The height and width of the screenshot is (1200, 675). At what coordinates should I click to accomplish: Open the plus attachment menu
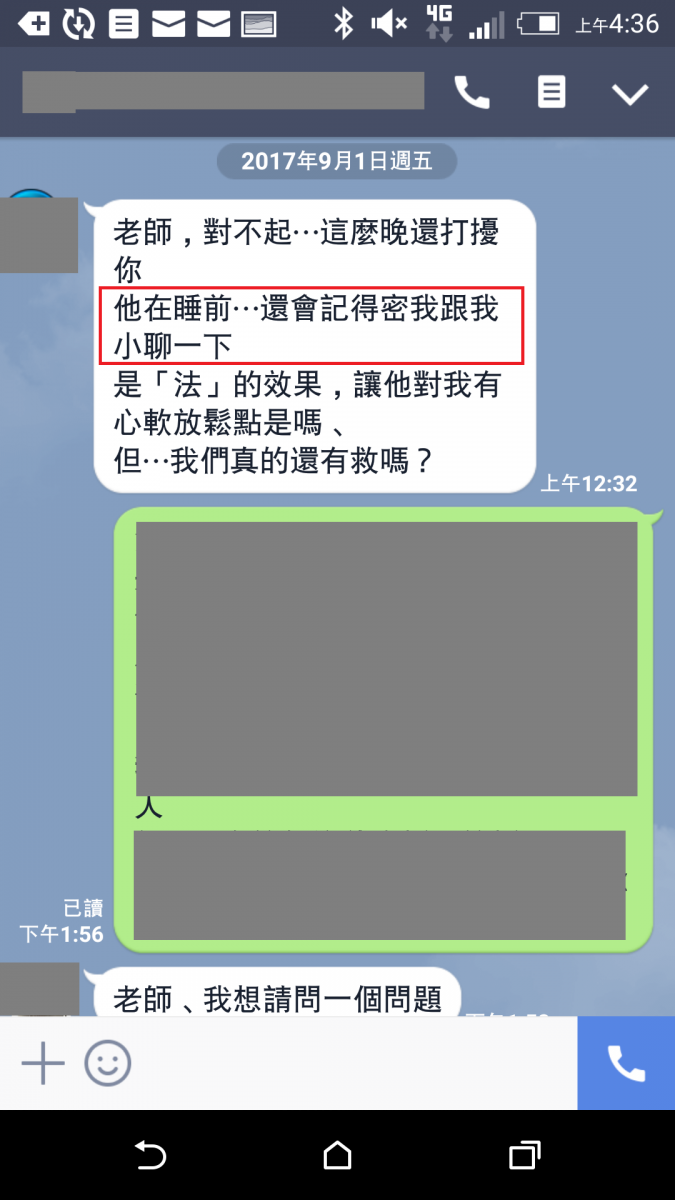pyautogui.click(x=43, y=1063)
